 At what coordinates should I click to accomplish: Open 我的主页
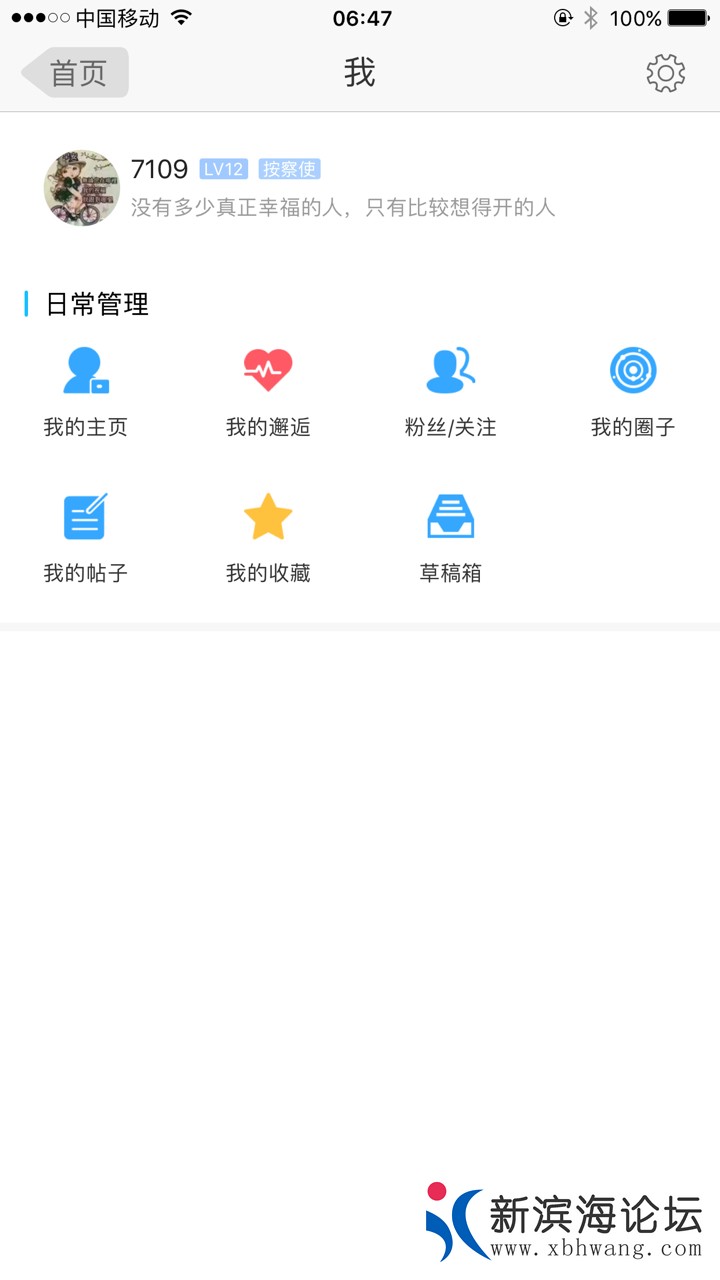click(x=85, y=390)
